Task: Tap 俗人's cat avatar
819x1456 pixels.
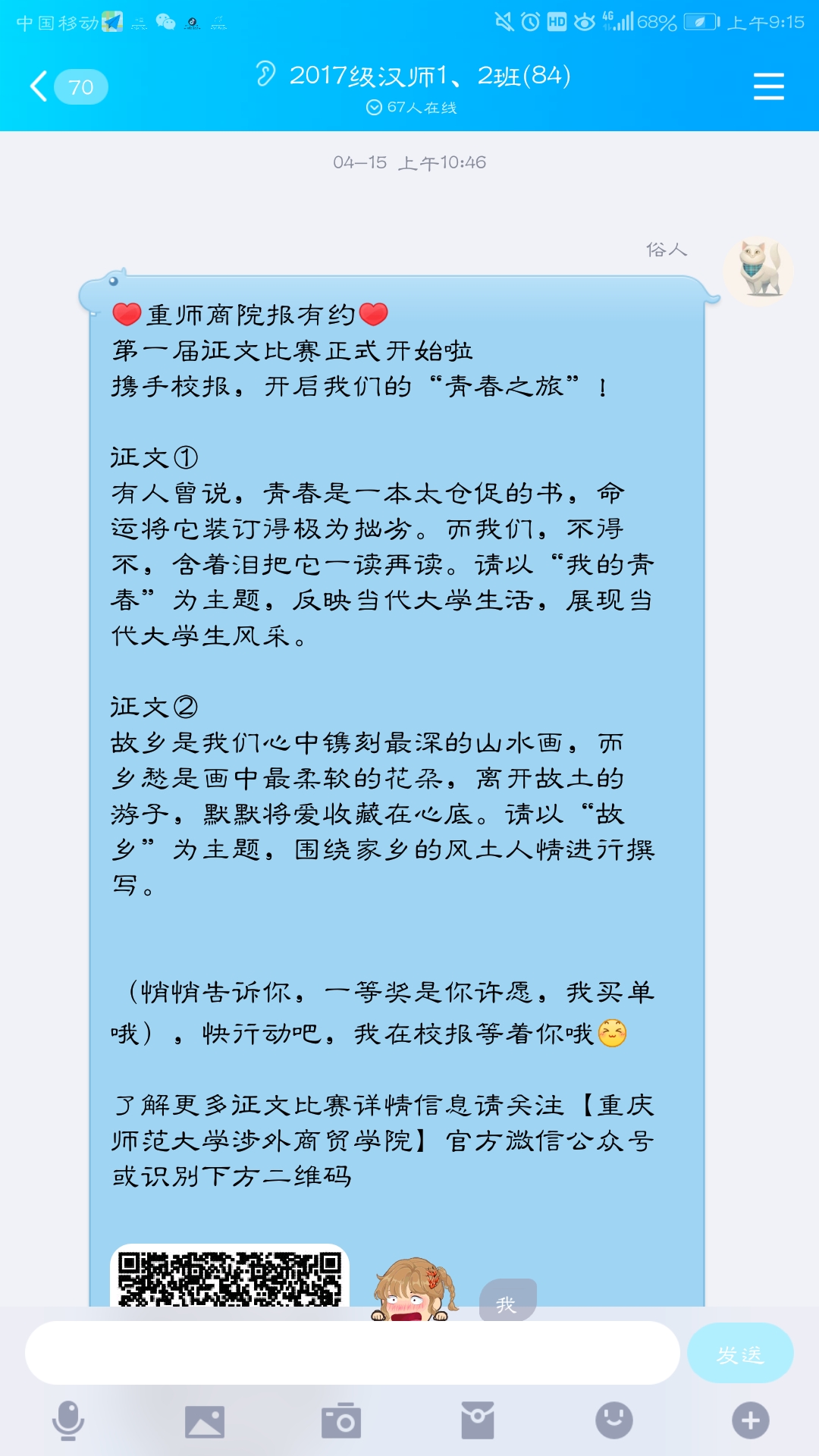Action: click(758, 270)
